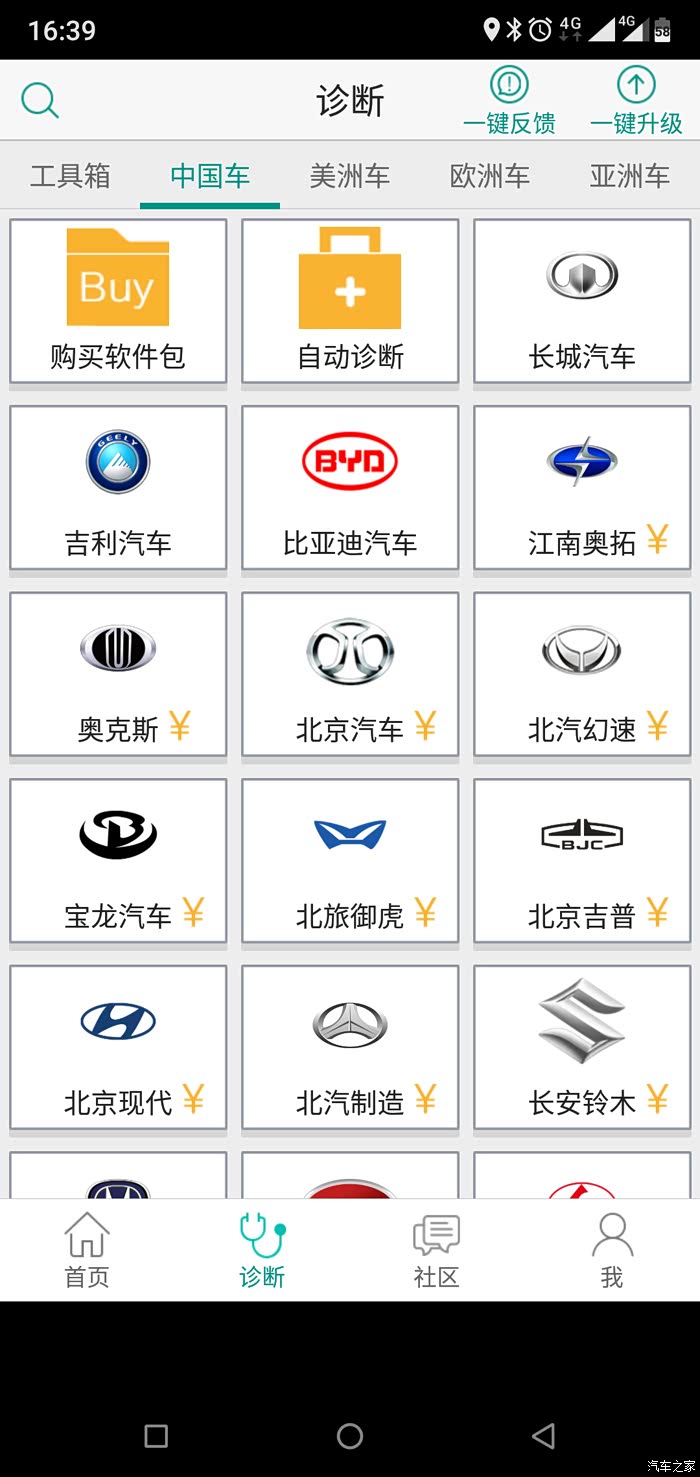Open the 北京吉普 tile

[x=582, y=862]
